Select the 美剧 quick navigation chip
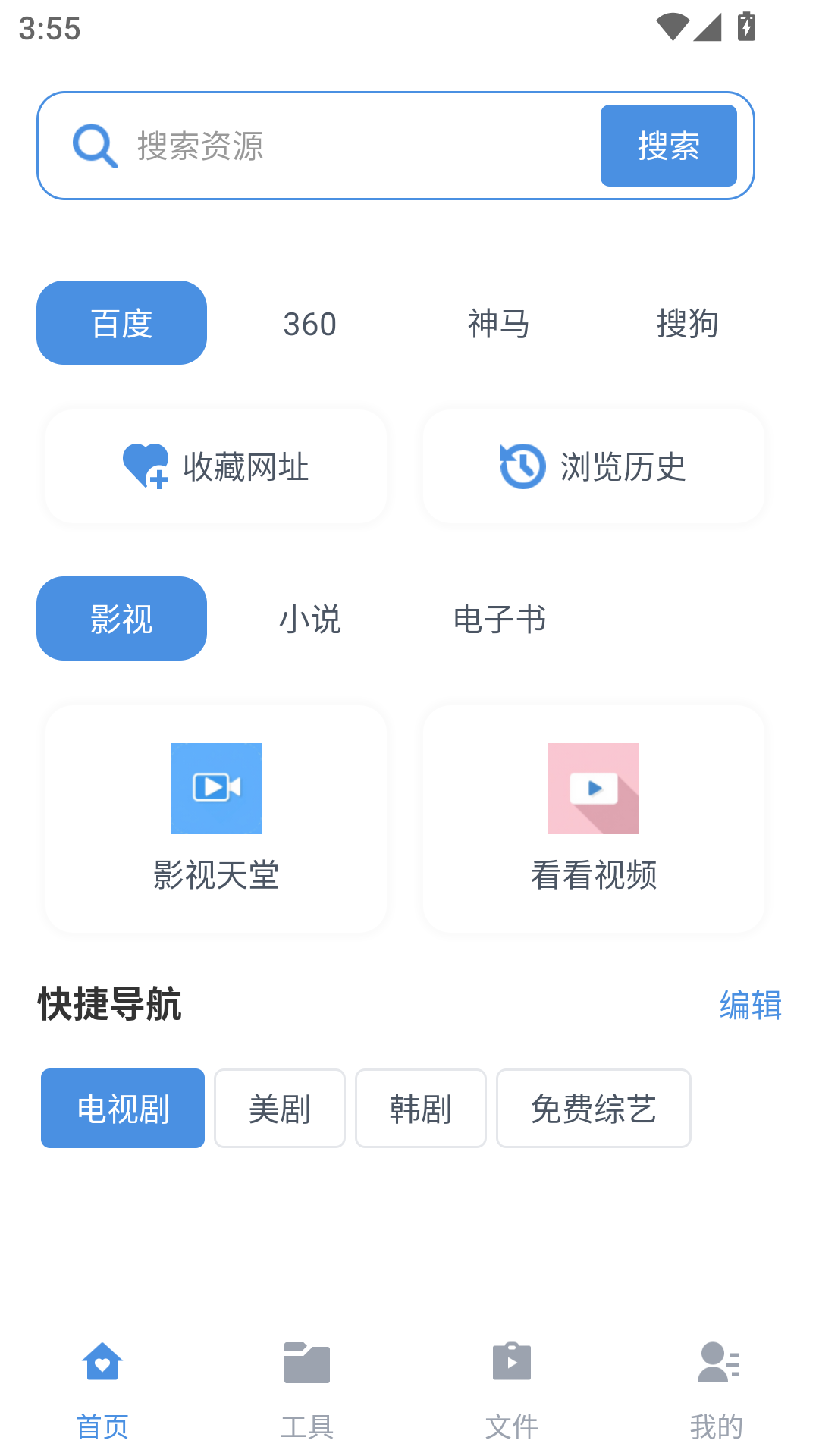 (x=279, y=1108)
